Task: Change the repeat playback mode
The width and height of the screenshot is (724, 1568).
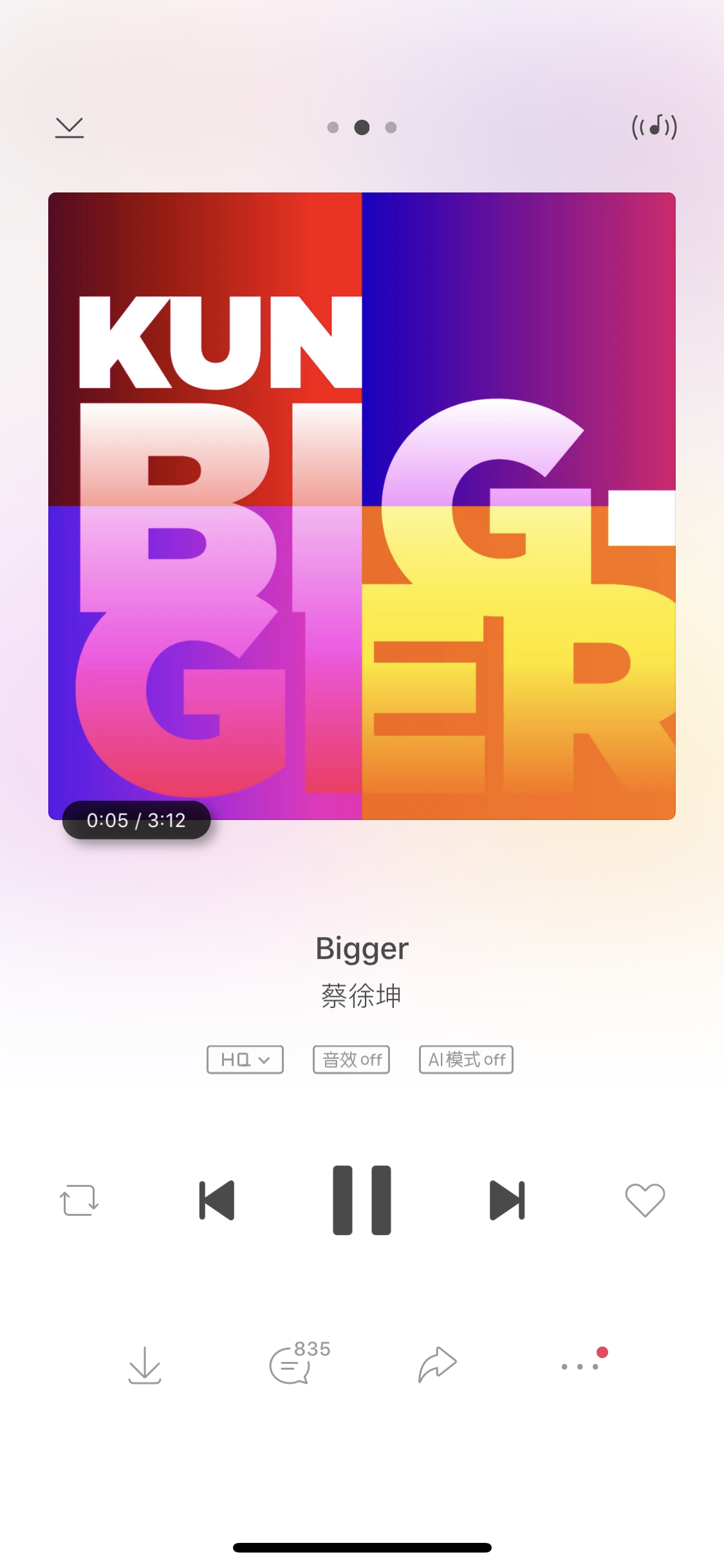Action: pos(79,1200)
